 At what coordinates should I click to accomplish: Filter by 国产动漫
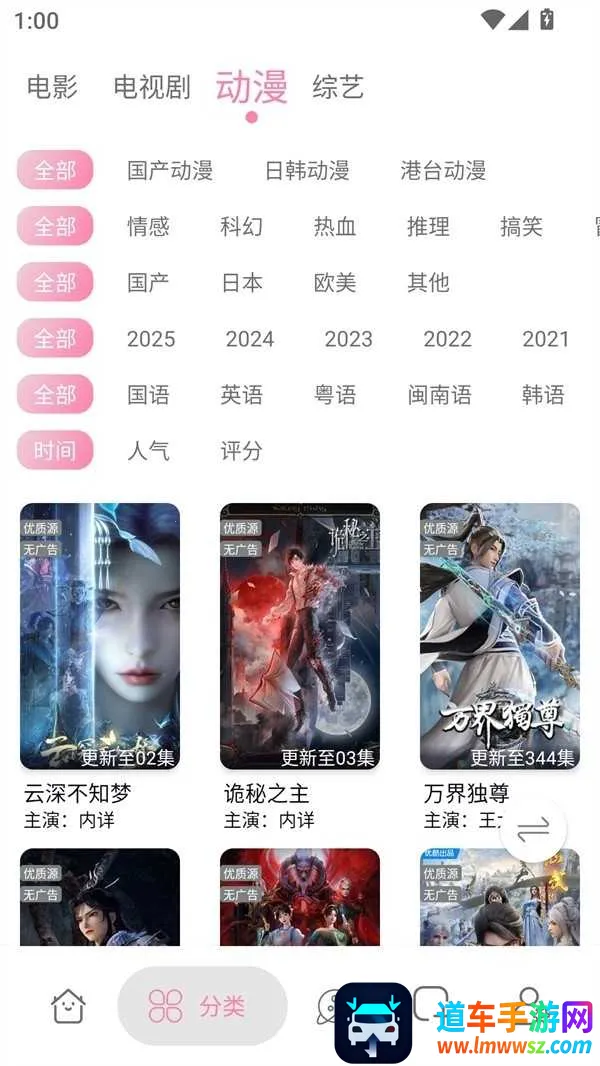point(170,171)
